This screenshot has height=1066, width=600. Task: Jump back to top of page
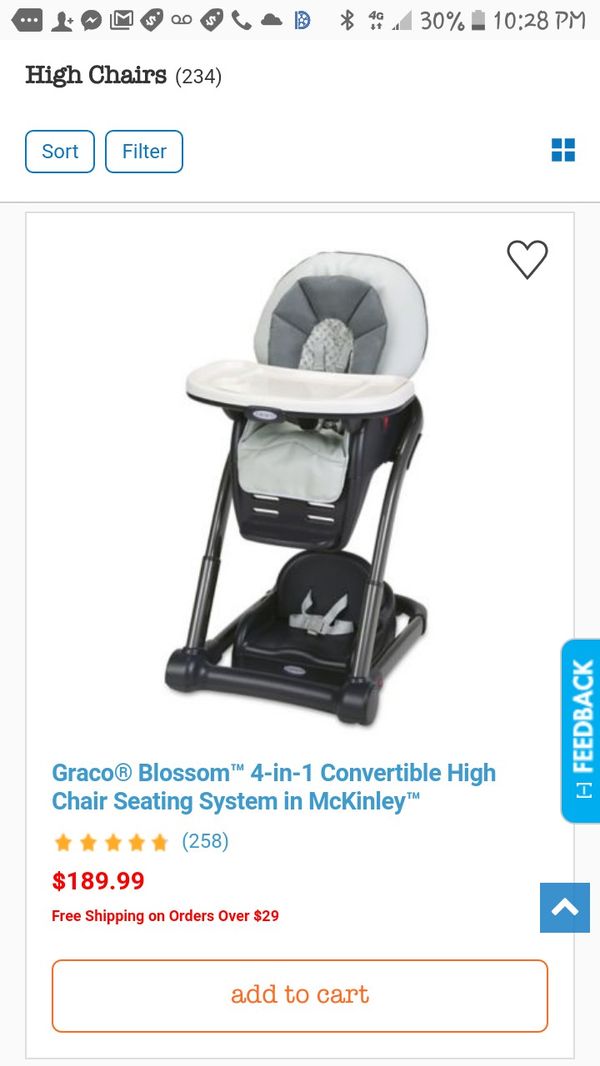tap(564, 908)
